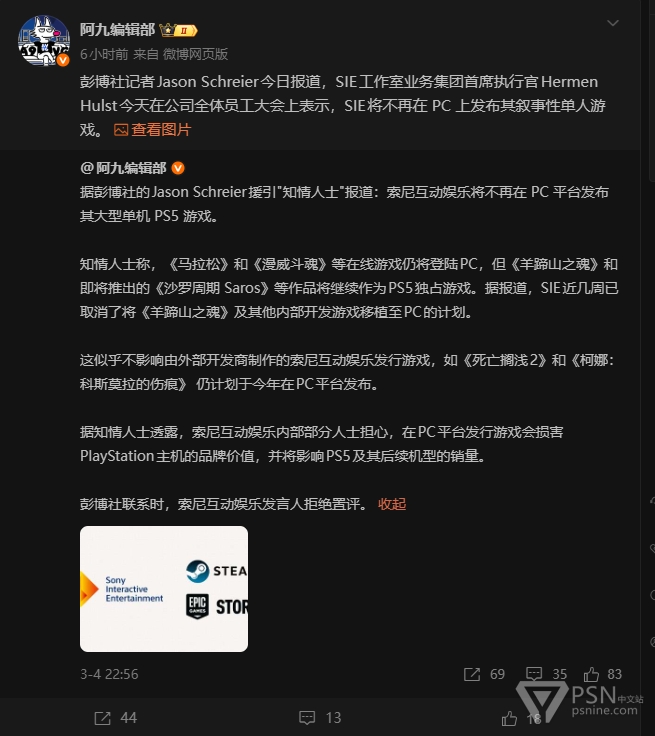655x736 pixels.
Task: Repost this post with 44 shares
Action: (116, 718)
